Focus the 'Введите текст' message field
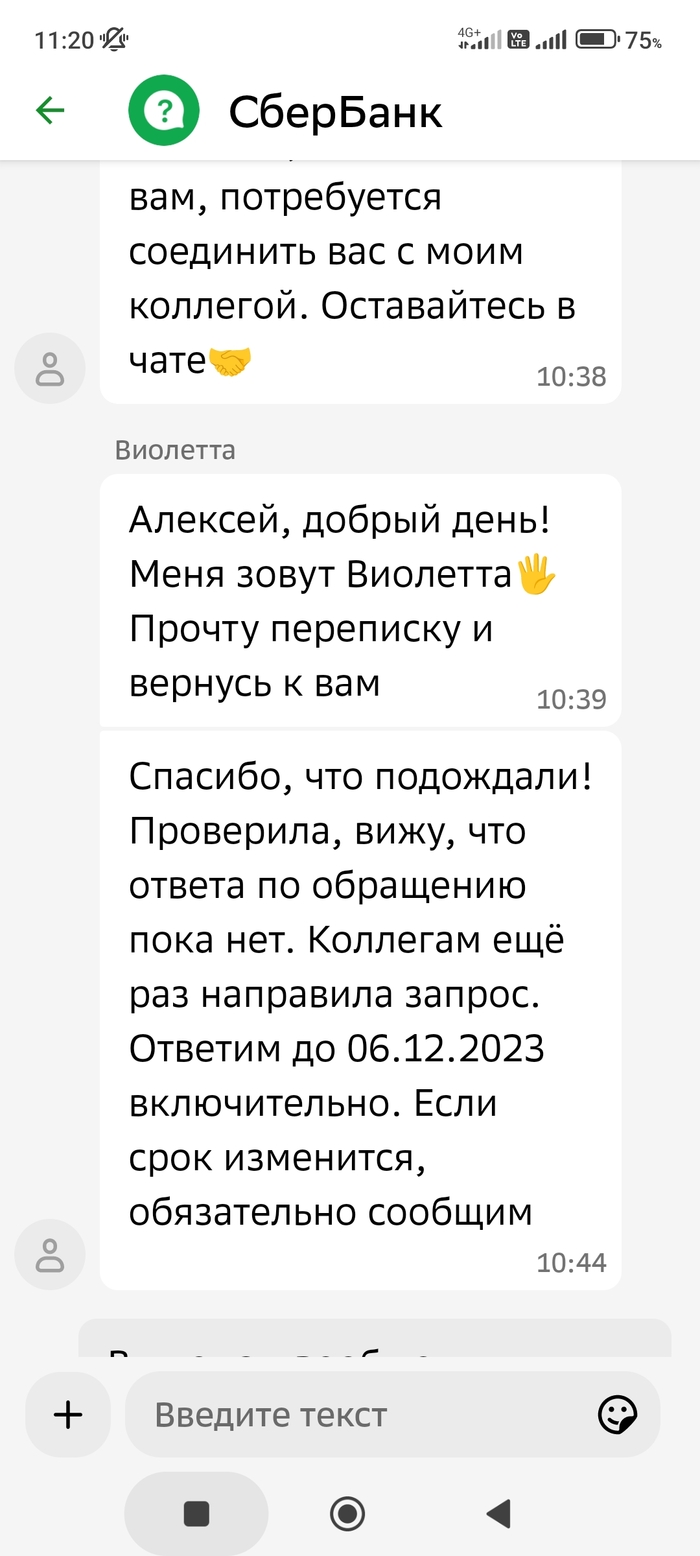Viewport: 700px width, 1556px height. coord(360,1414)
